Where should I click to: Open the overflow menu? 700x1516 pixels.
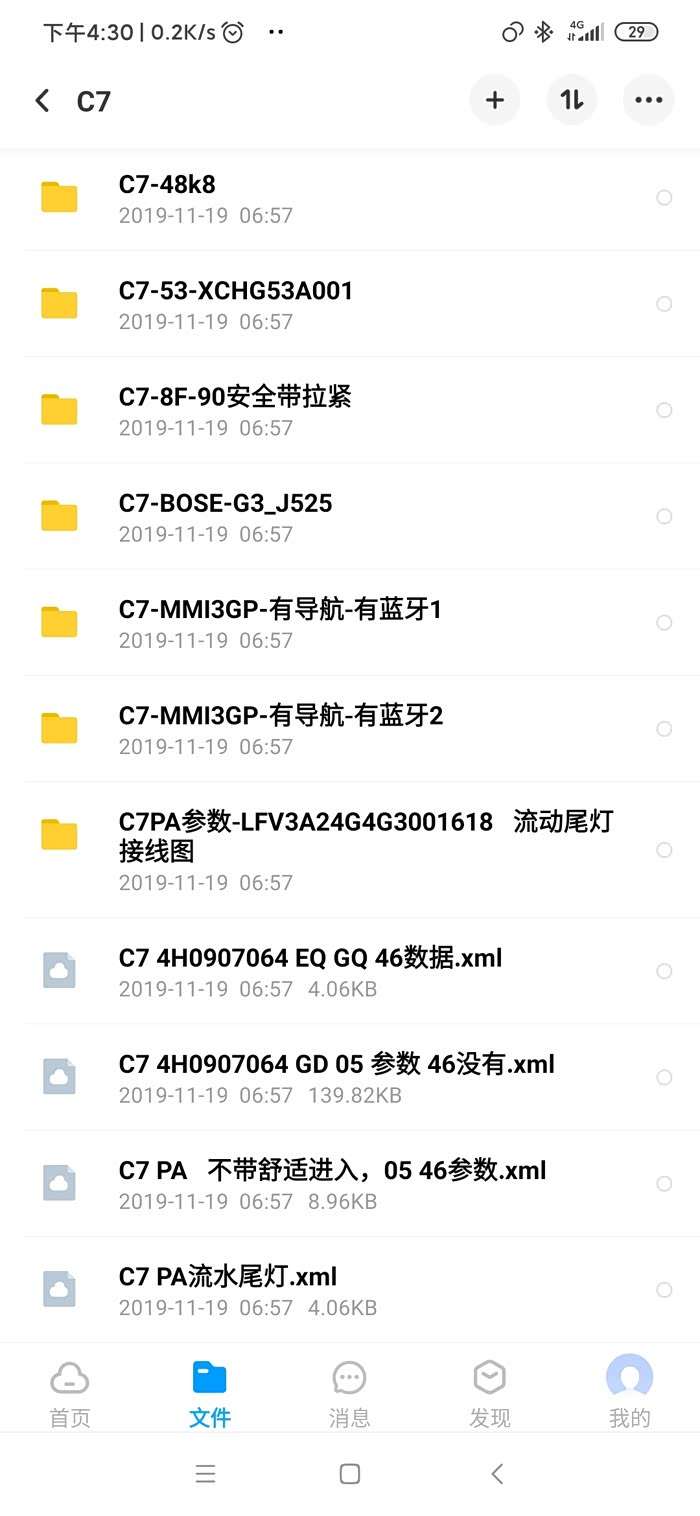point(649,100)
